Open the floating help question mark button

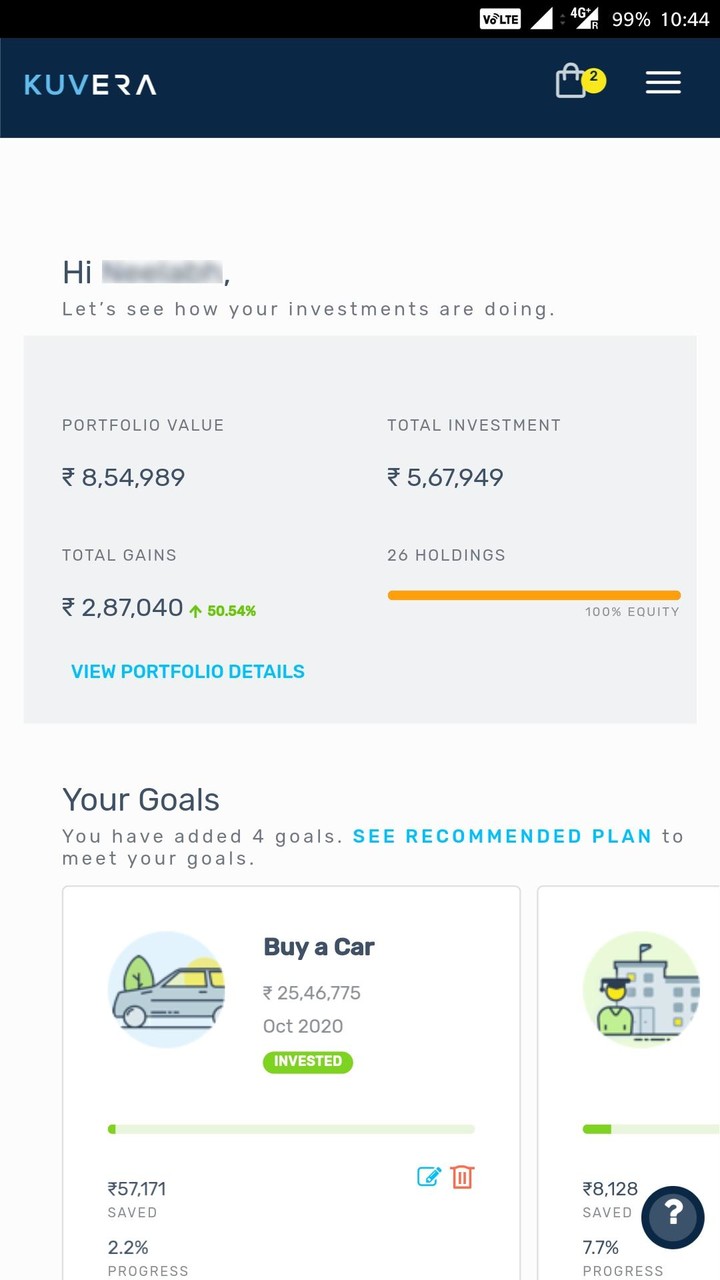(x=672, y=1217)
